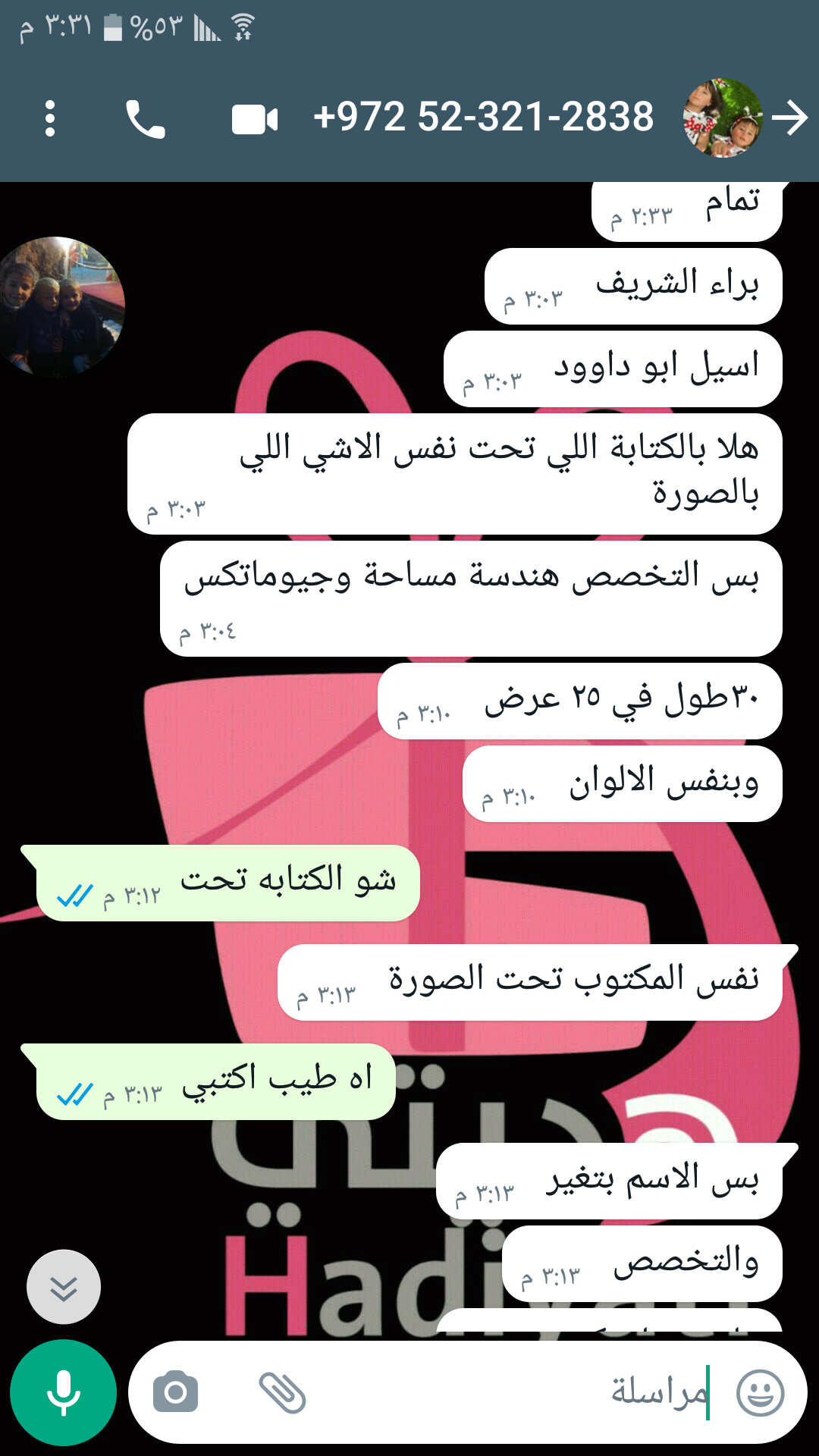This screenshot has width=819, height=1456.
Task: Open the camera from the message bar
Action: coord(175,1392)
